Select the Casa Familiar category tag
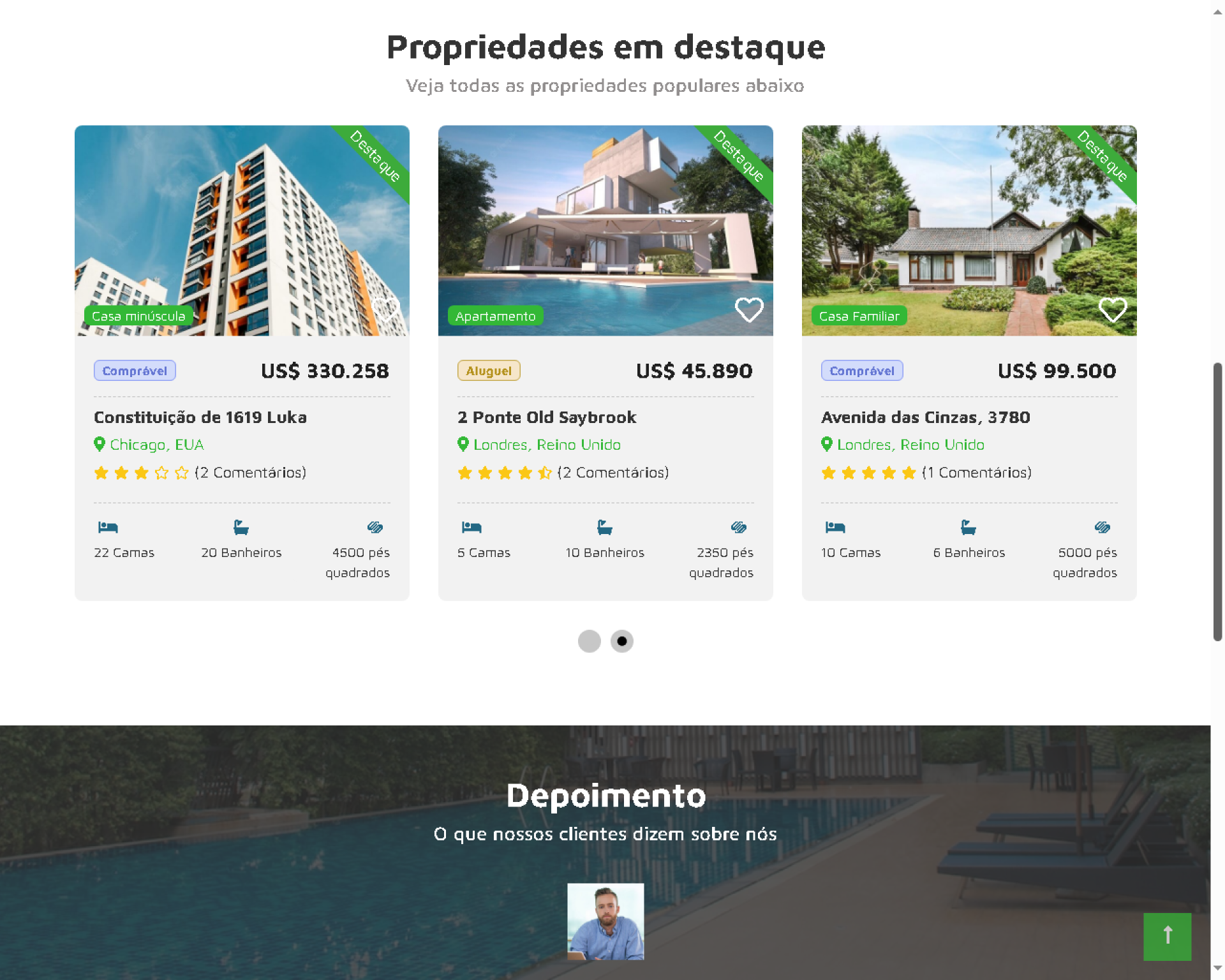Viewport: 1225px width, 980px height. (859, 316)
